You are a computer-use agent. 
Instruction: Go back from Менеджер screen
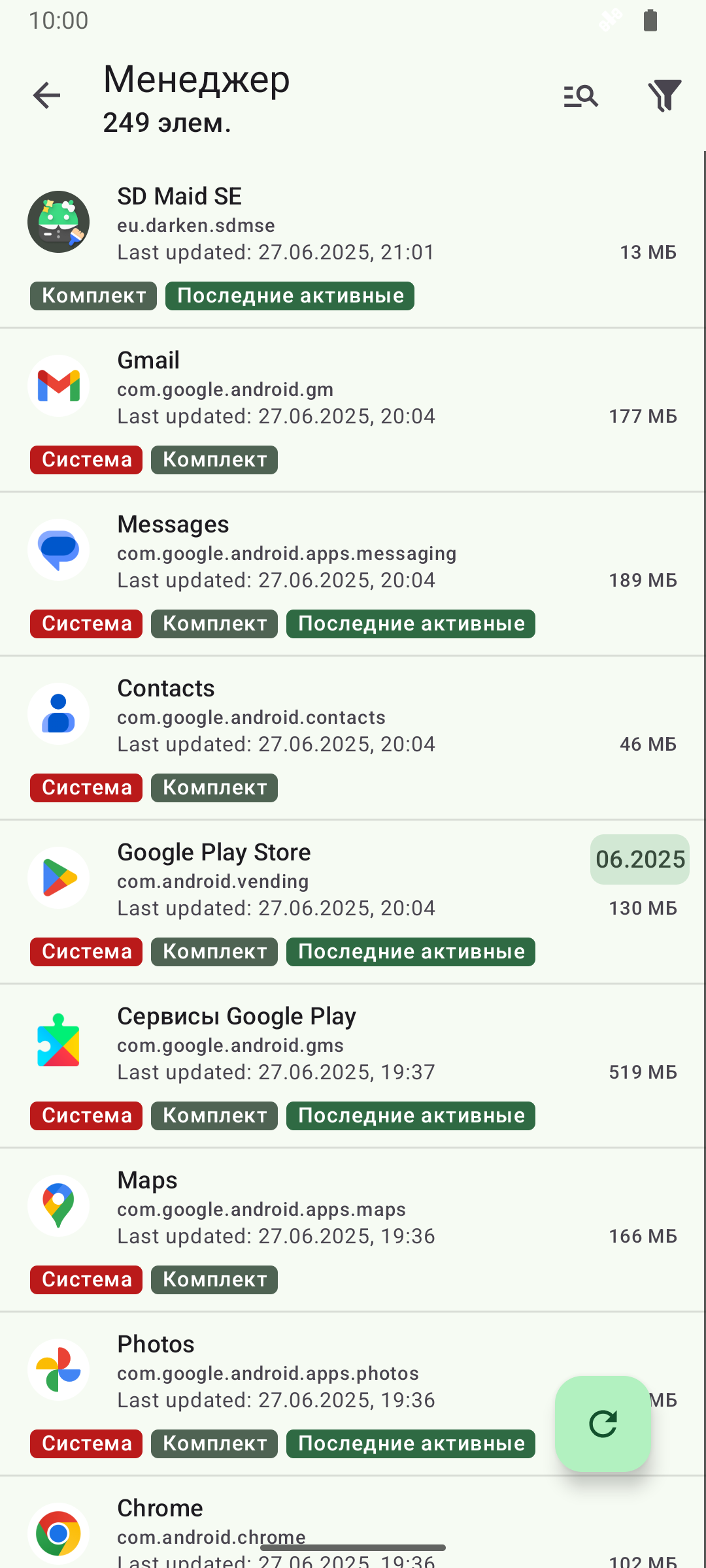[46, 96]
